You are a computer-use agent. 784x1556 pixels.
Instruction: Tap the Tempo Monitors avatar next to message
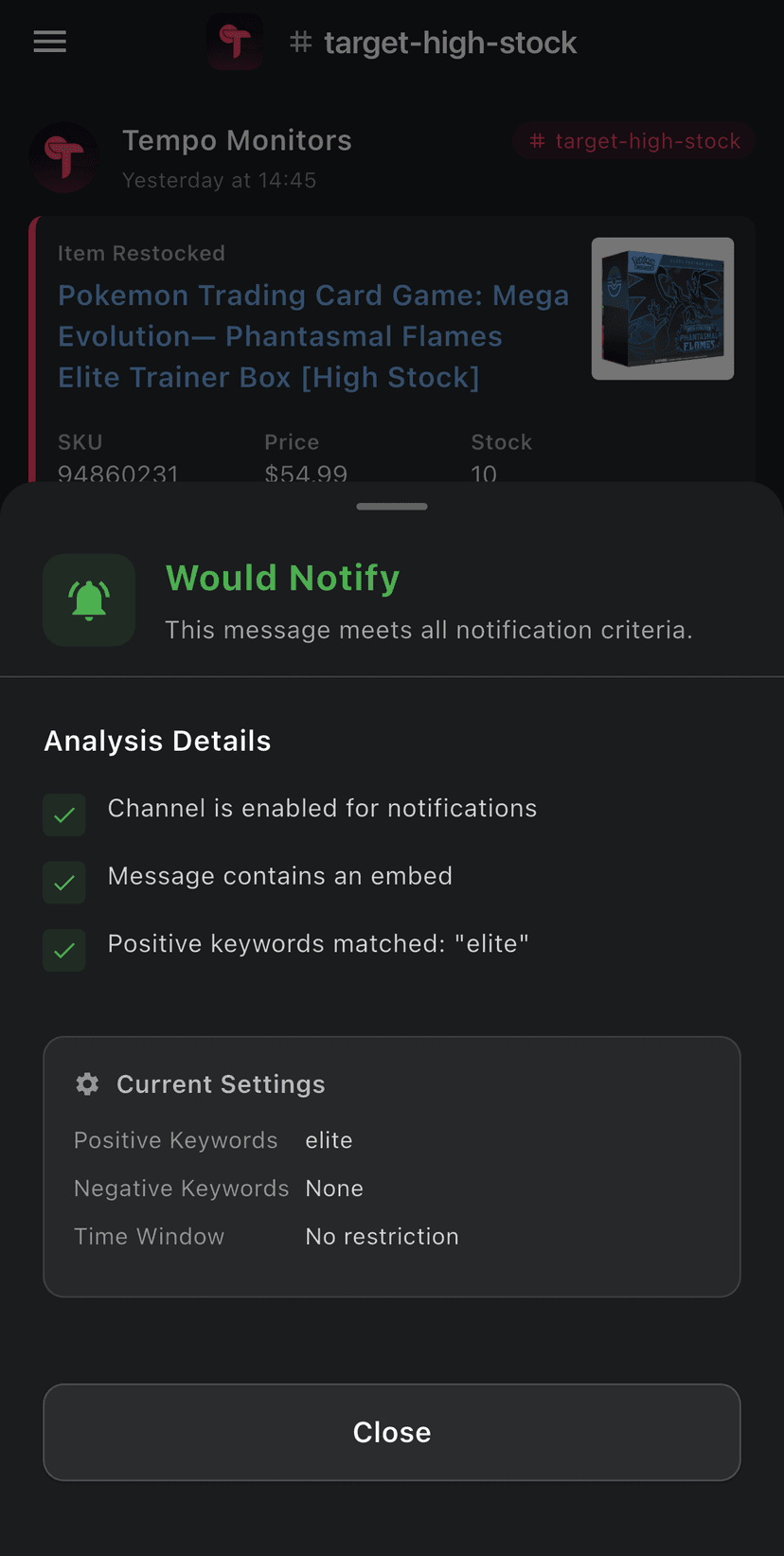pos(63,157)
